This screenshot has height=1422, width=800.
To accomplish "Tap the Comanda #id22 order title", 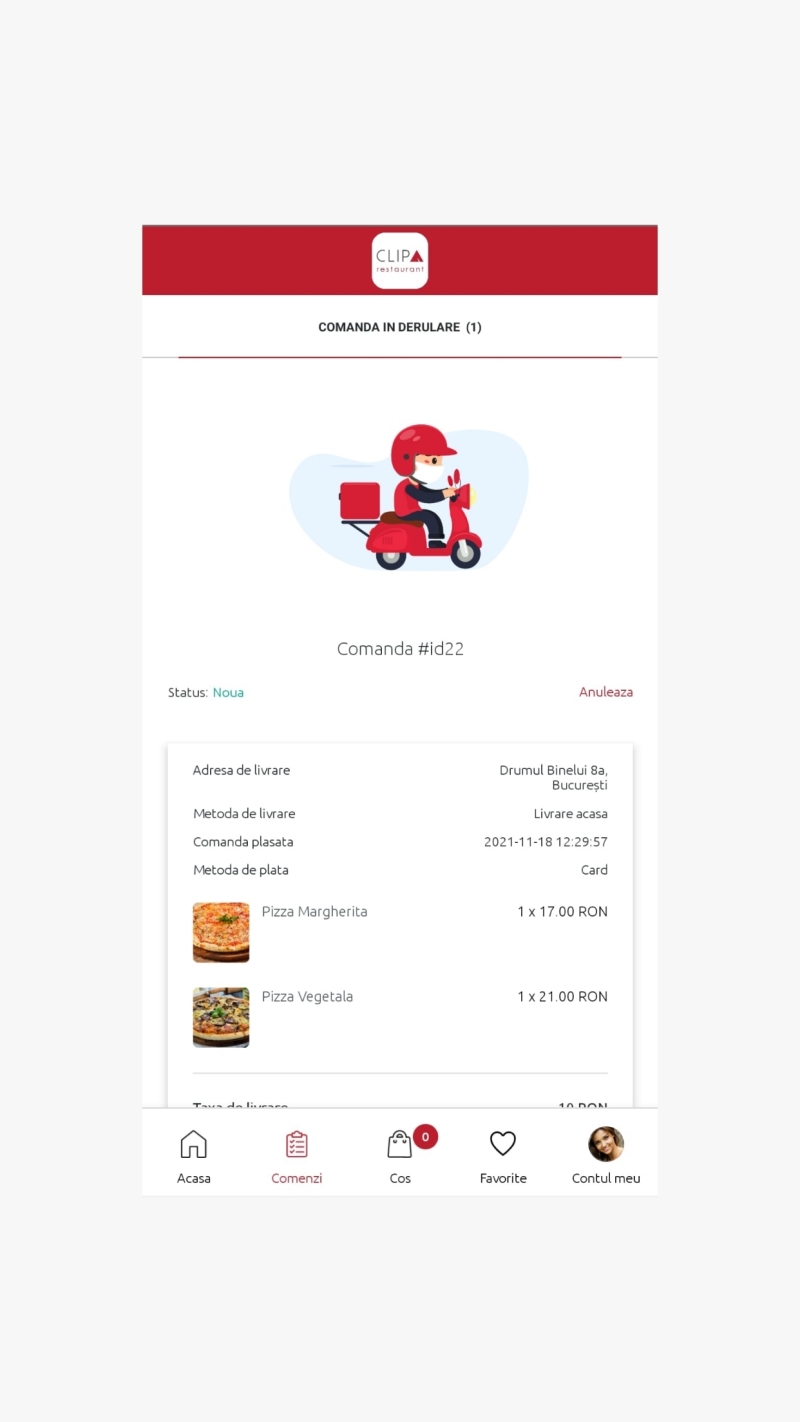I will pyautogui.click(x=400, y=648).
